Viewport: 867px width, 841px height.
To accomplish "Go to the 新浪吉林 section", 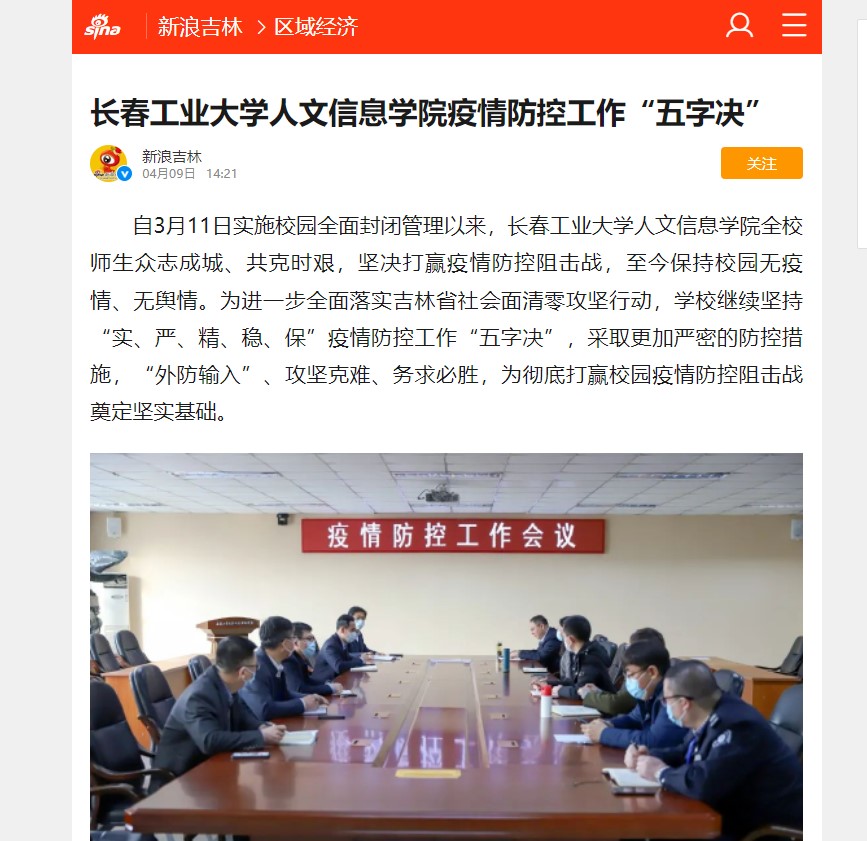I will tap(200, 27).
